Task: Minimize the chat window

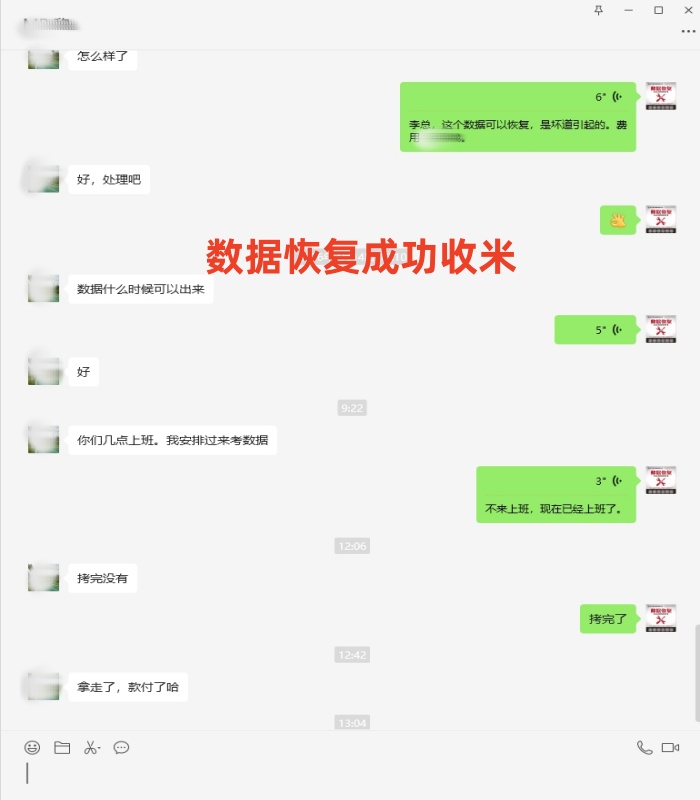Action: (628, 10)
